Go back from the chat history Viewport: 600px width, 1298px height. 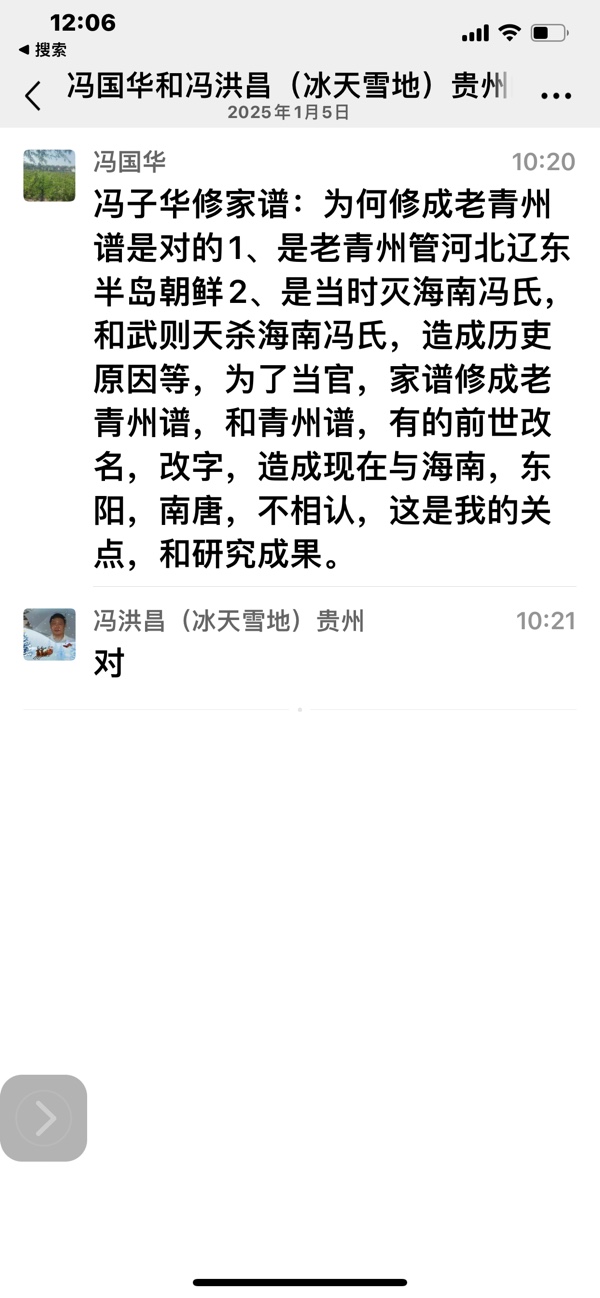tap(33, 96)
